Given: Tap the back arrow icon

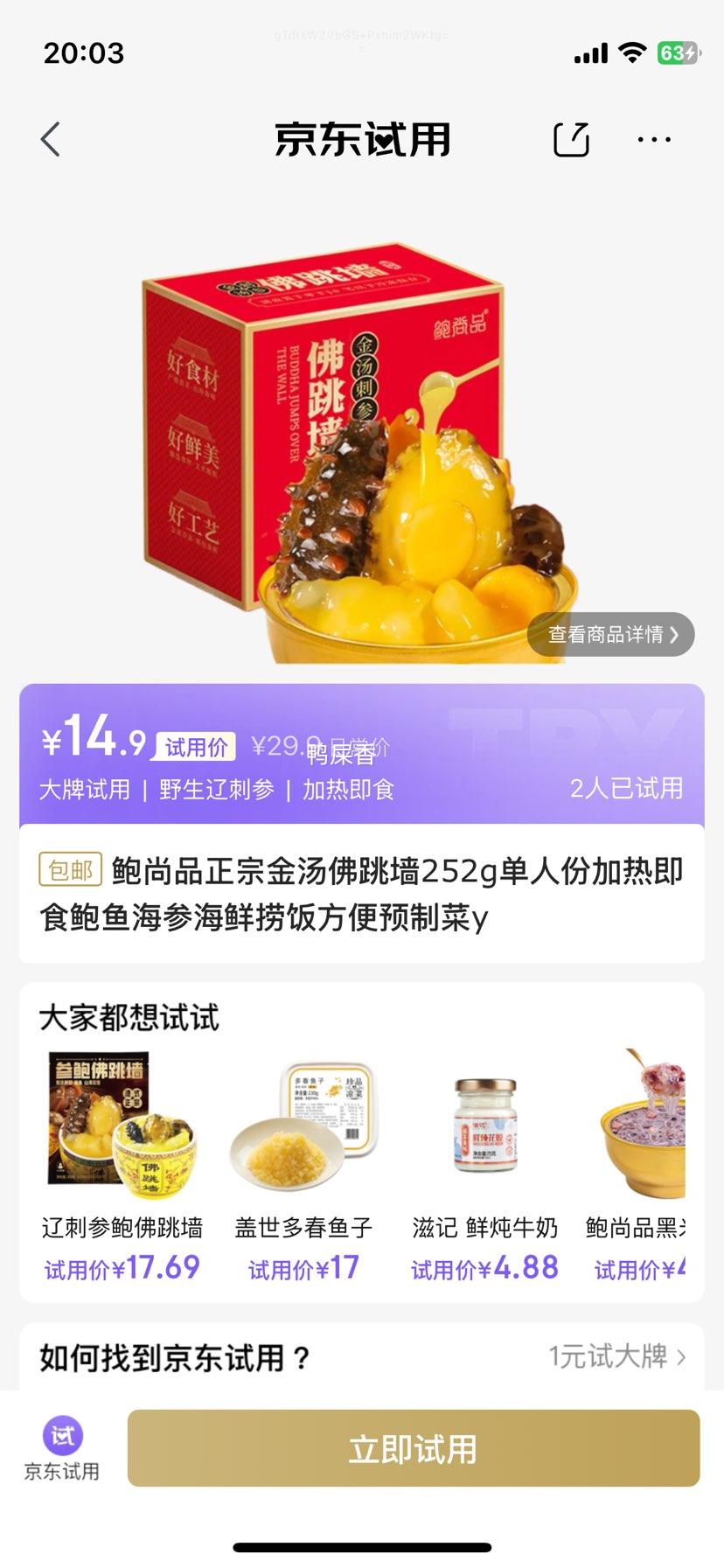Looking at the screenshot, I should (50, 139).
